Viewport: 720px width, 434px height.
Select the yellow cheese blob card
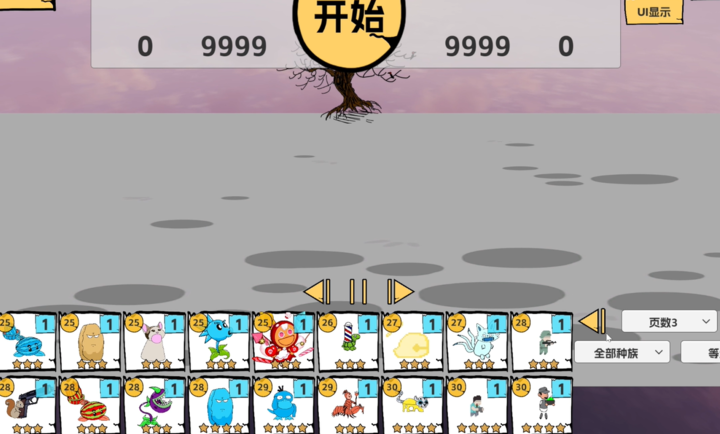coord(411,342)
